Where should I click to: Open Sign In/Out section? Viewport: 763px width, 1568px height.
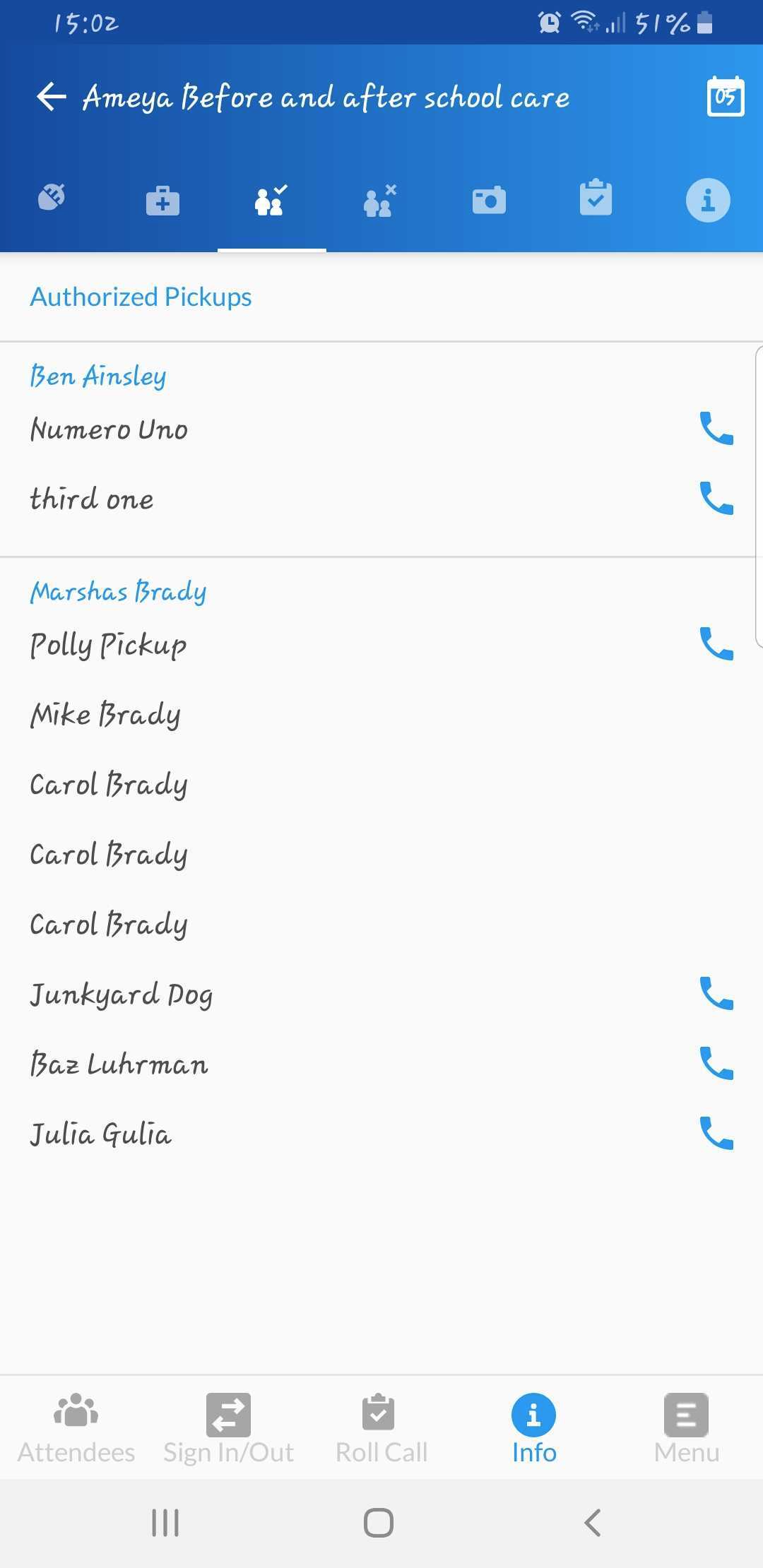click(229, 1428)
